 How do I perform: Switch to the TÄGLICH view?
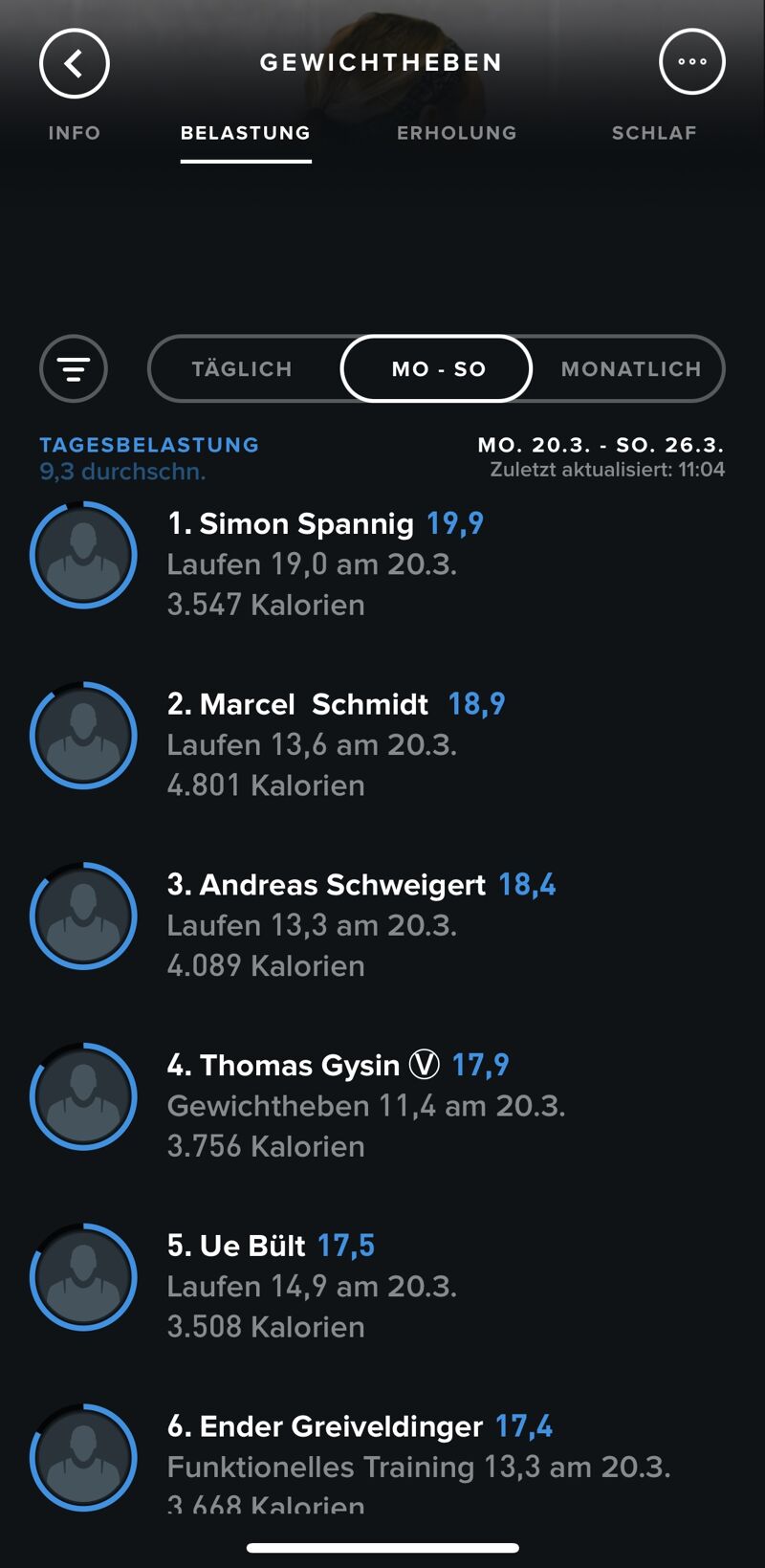point(243,368)
